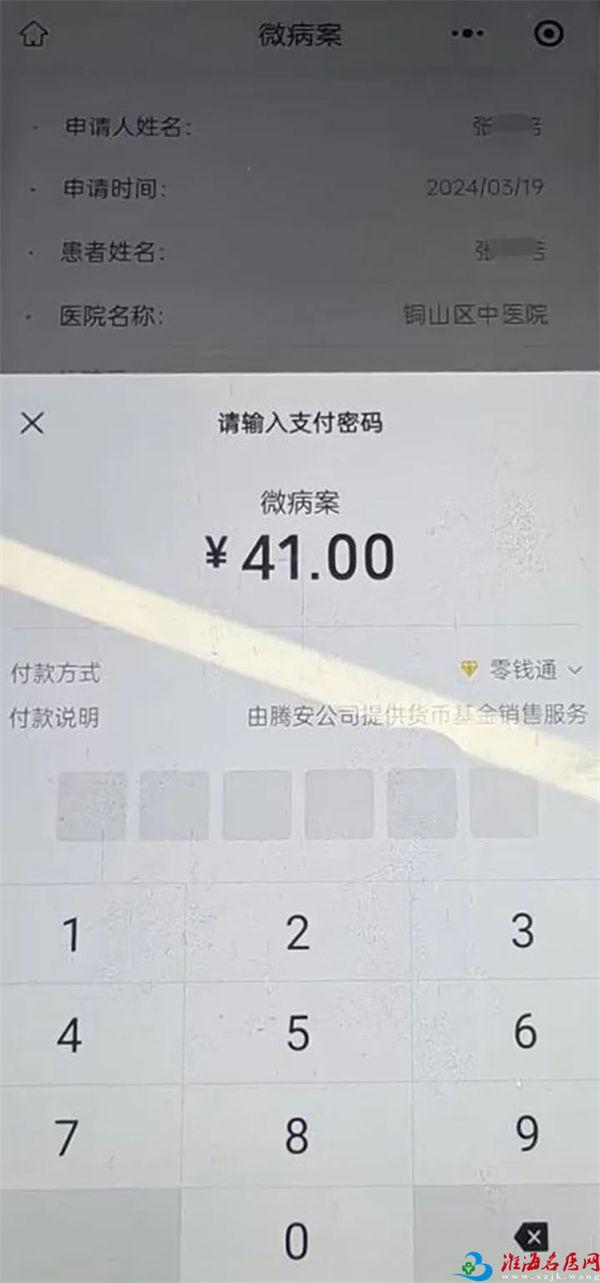Enter digit 8 on the keypad

click(298, 1137)
